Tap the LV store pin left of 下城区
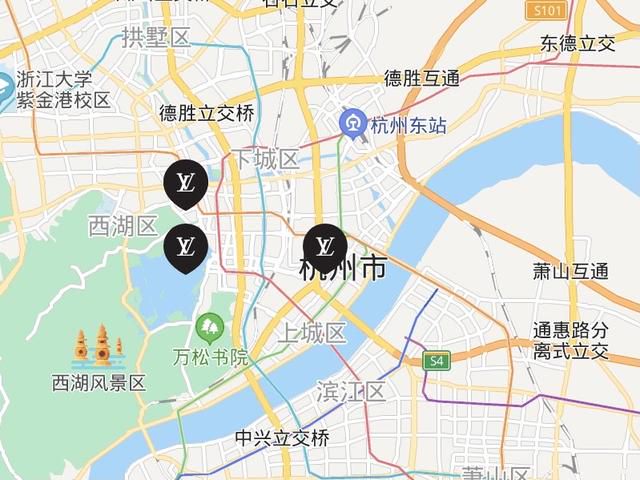 [x=185, y=181]
